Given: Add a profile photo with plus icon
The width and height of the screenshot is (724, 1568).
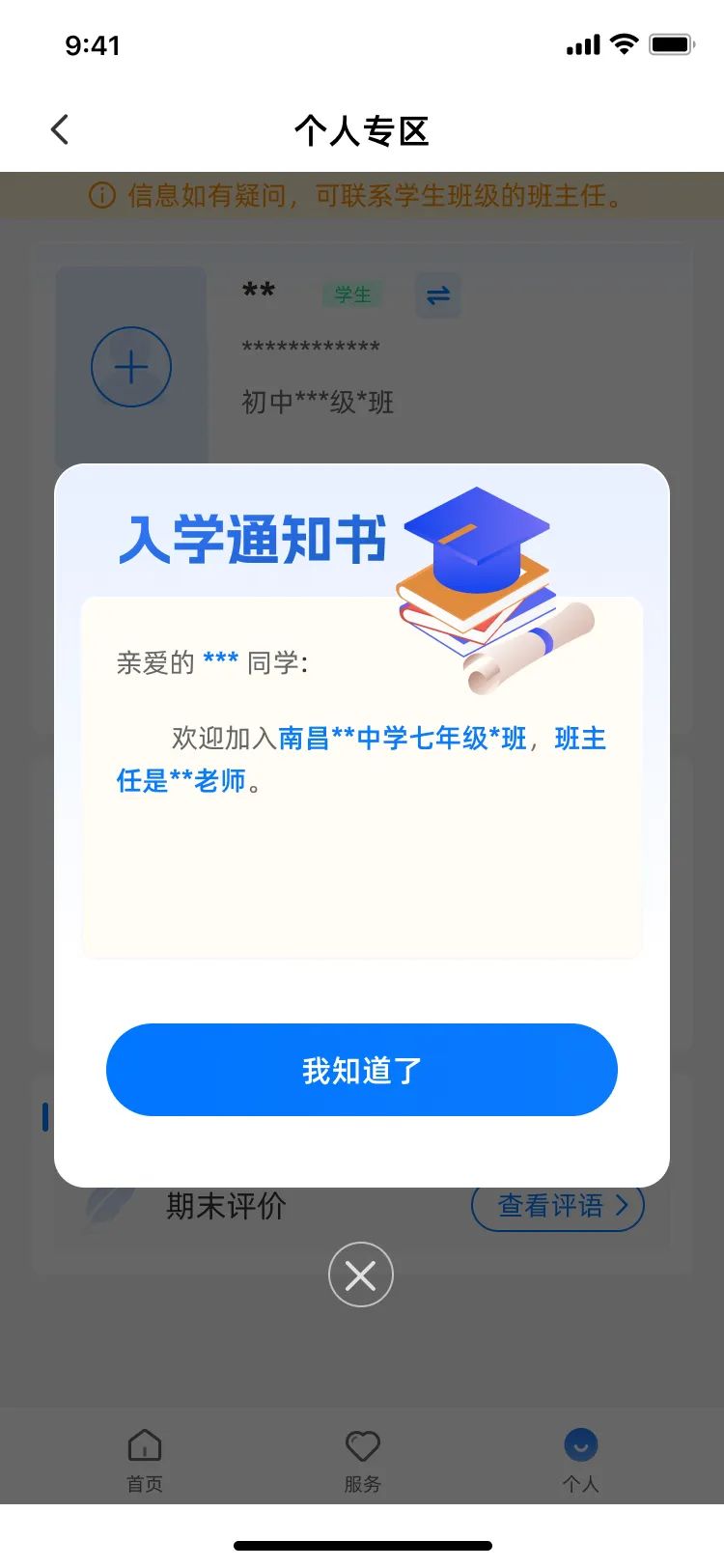Looking at the screenshot, I should tap(131, 367).
